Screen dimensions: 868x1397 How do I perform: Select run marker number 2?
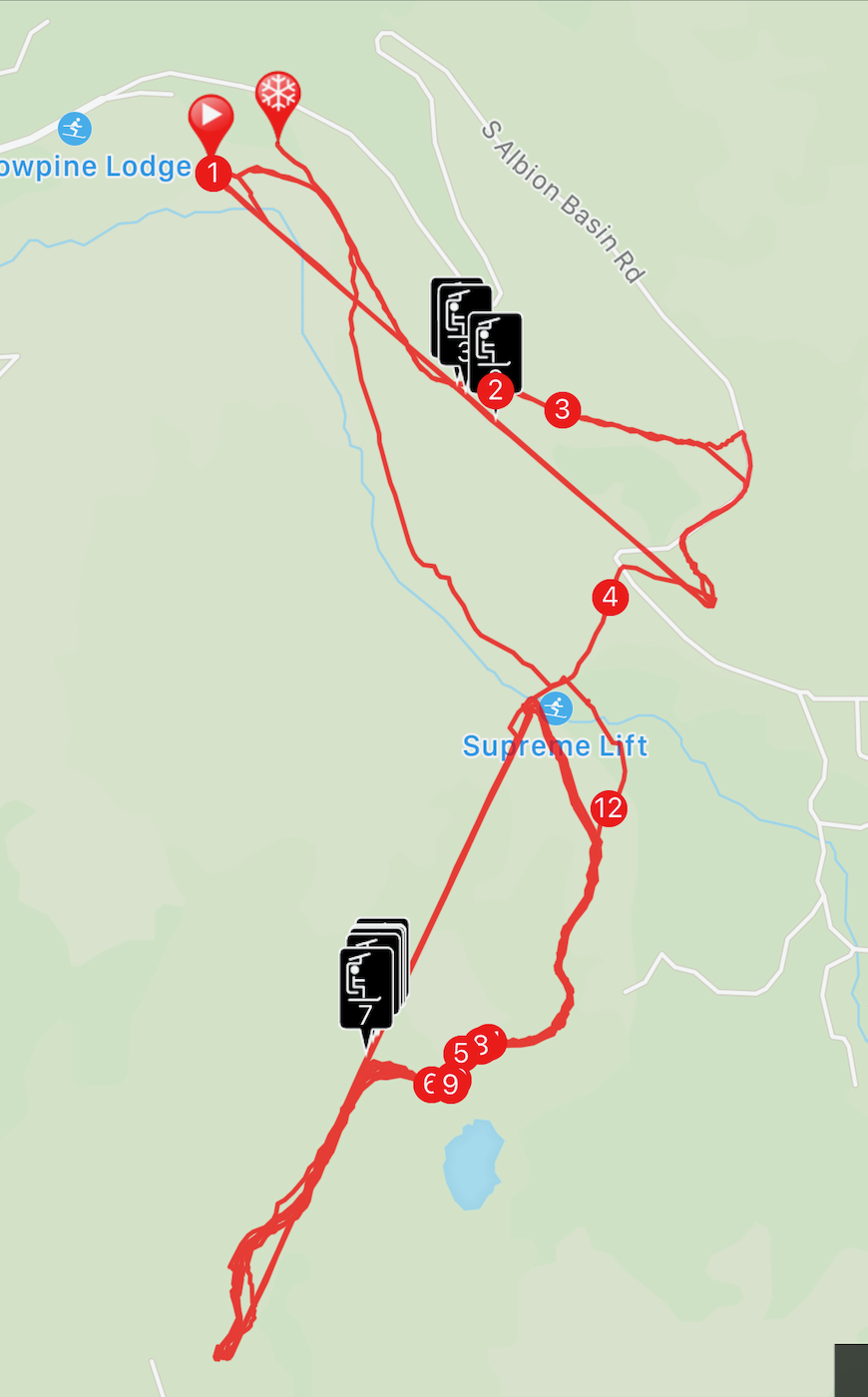pyautogui.click(x=496, y=390)
